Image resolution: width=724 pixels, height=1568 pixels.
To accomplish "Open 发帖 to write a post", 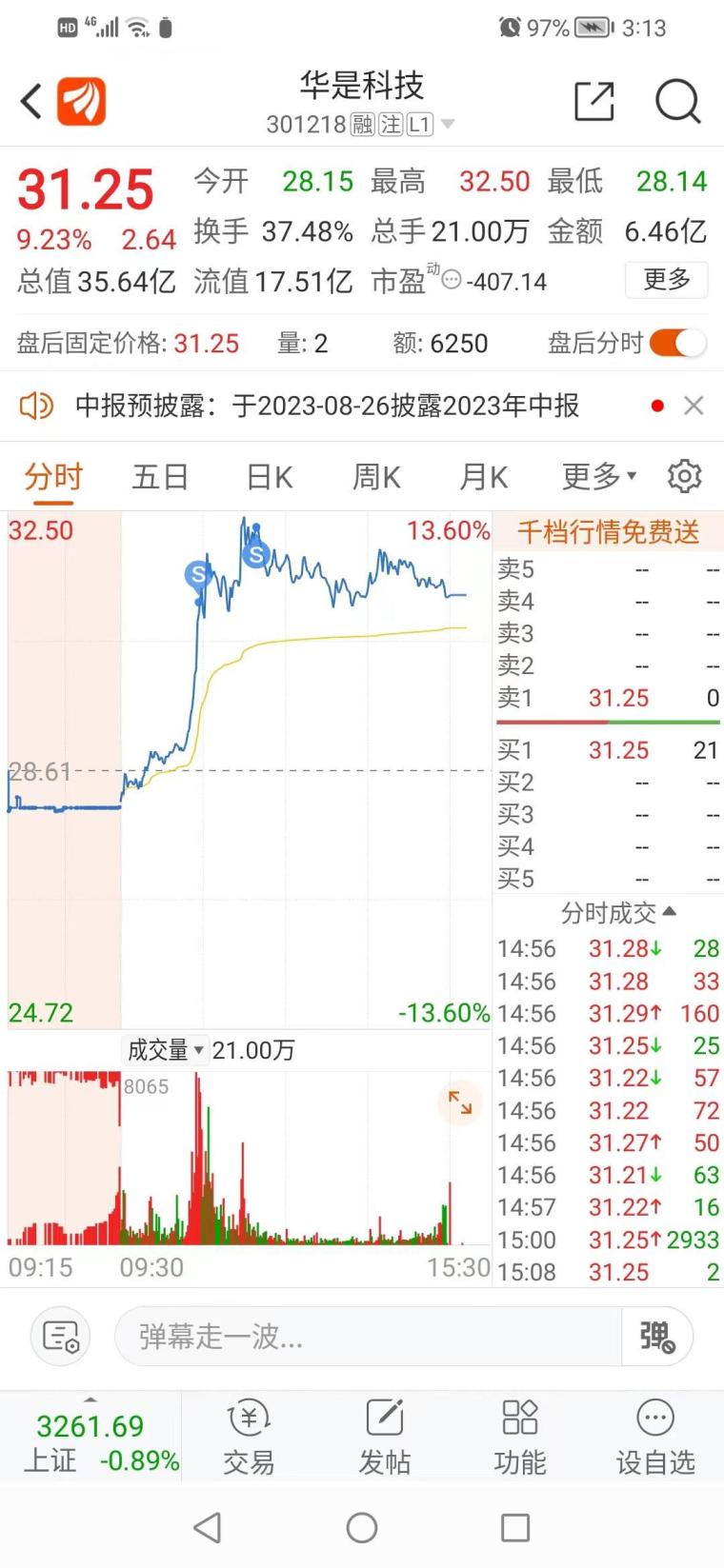I will tap(384, 1438).
